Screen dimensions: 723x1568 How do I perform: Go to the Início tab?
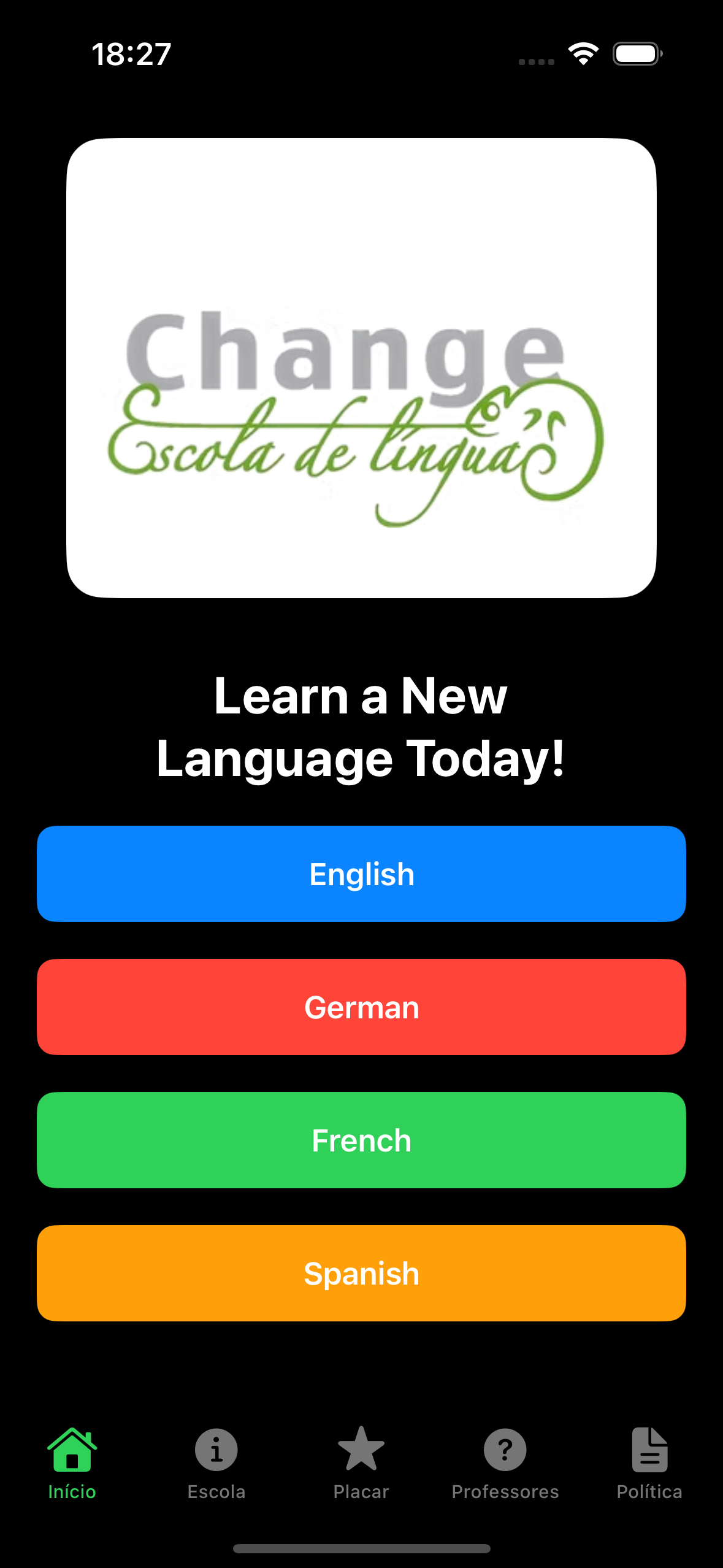coord(72,1462)
